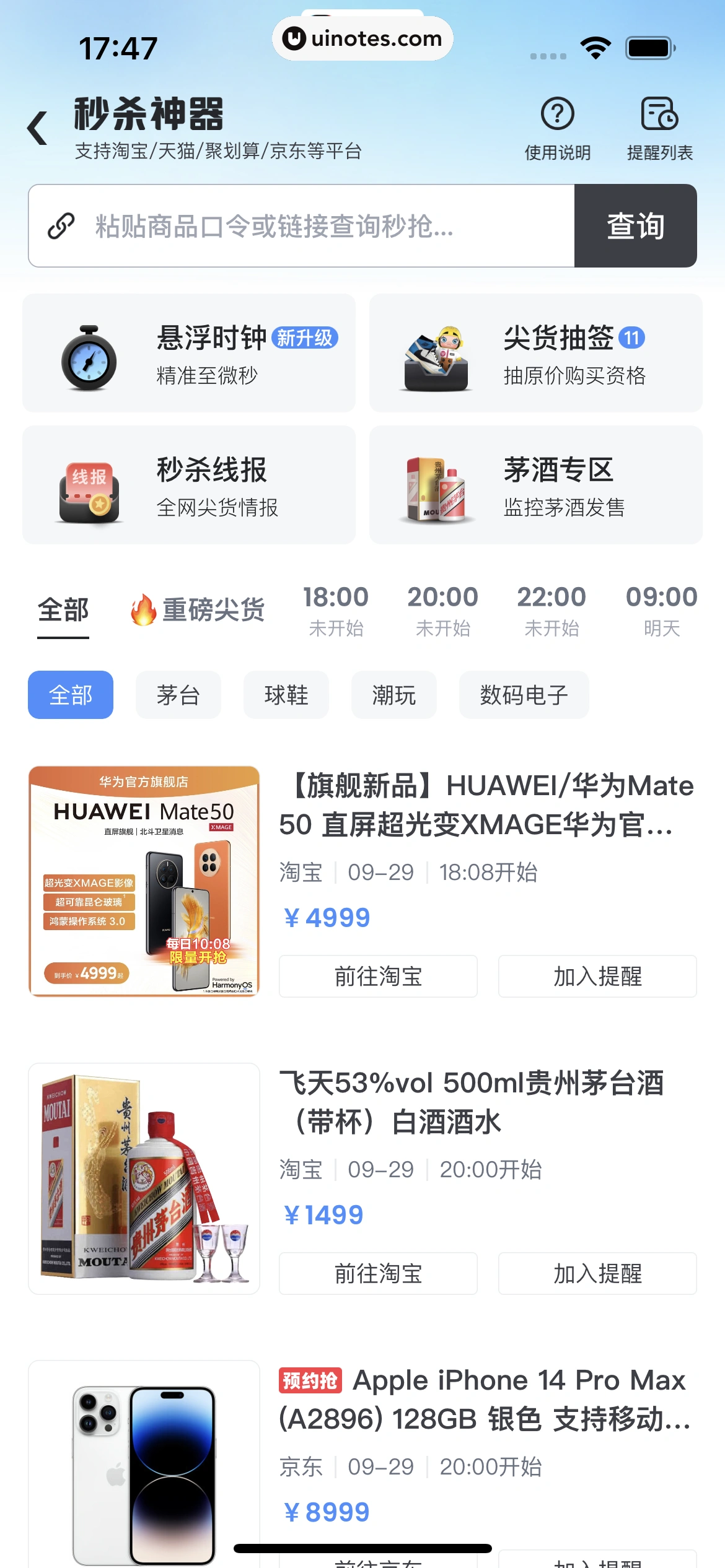Select the 18:00 time slot tab
Viewport: 725px width, 1568px height.
coord(336,610)
